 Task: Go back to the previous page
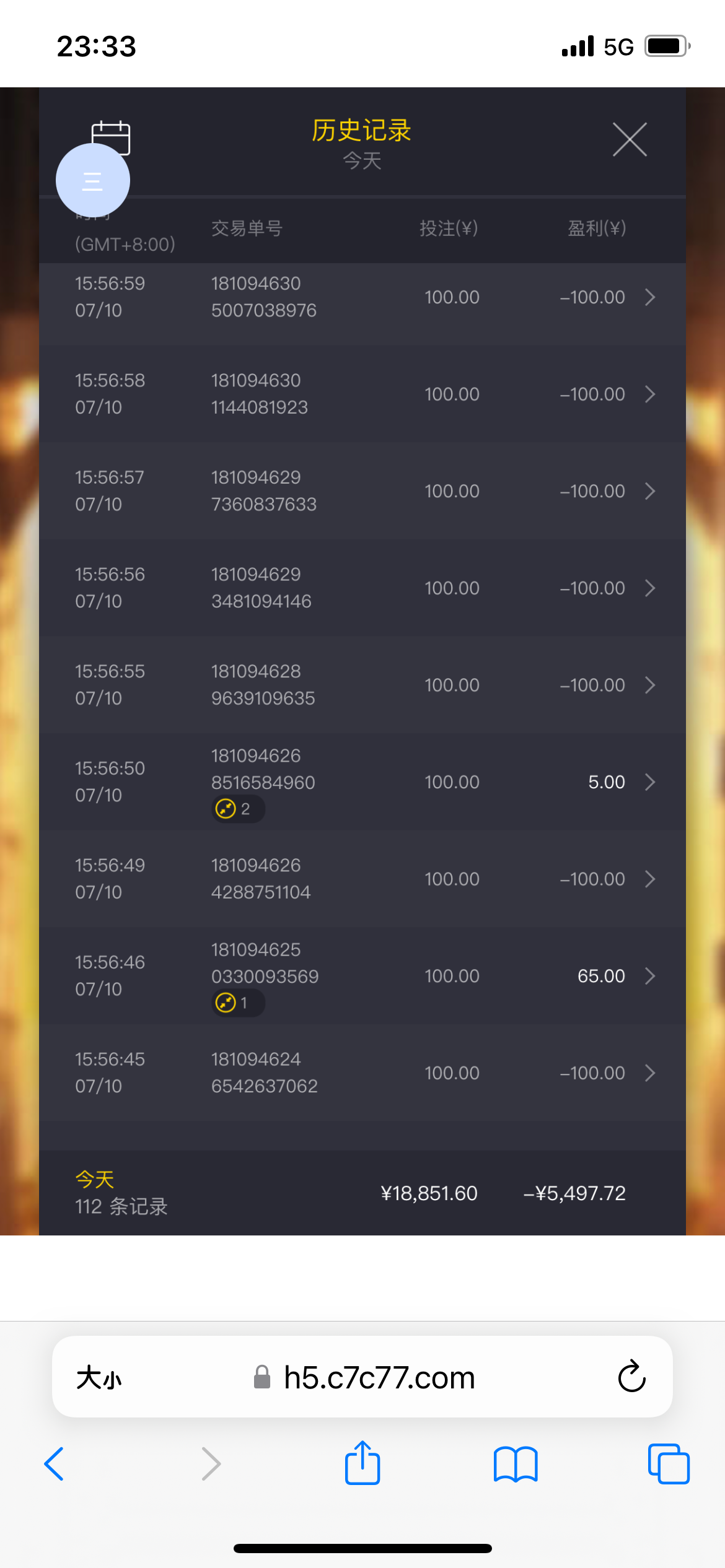tap(55, 1464)
